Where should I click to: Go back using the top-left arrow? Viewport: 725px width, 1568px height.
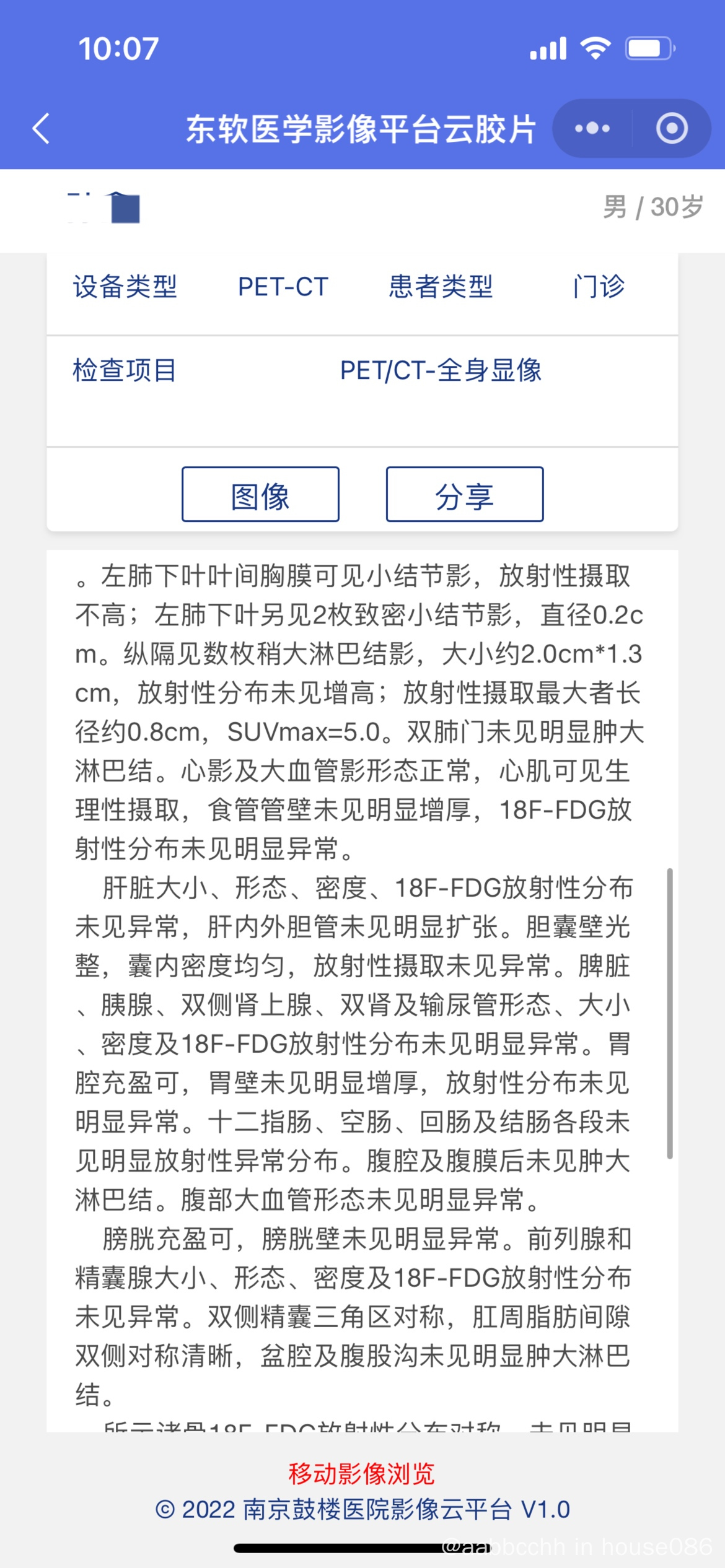click(41, 129)
